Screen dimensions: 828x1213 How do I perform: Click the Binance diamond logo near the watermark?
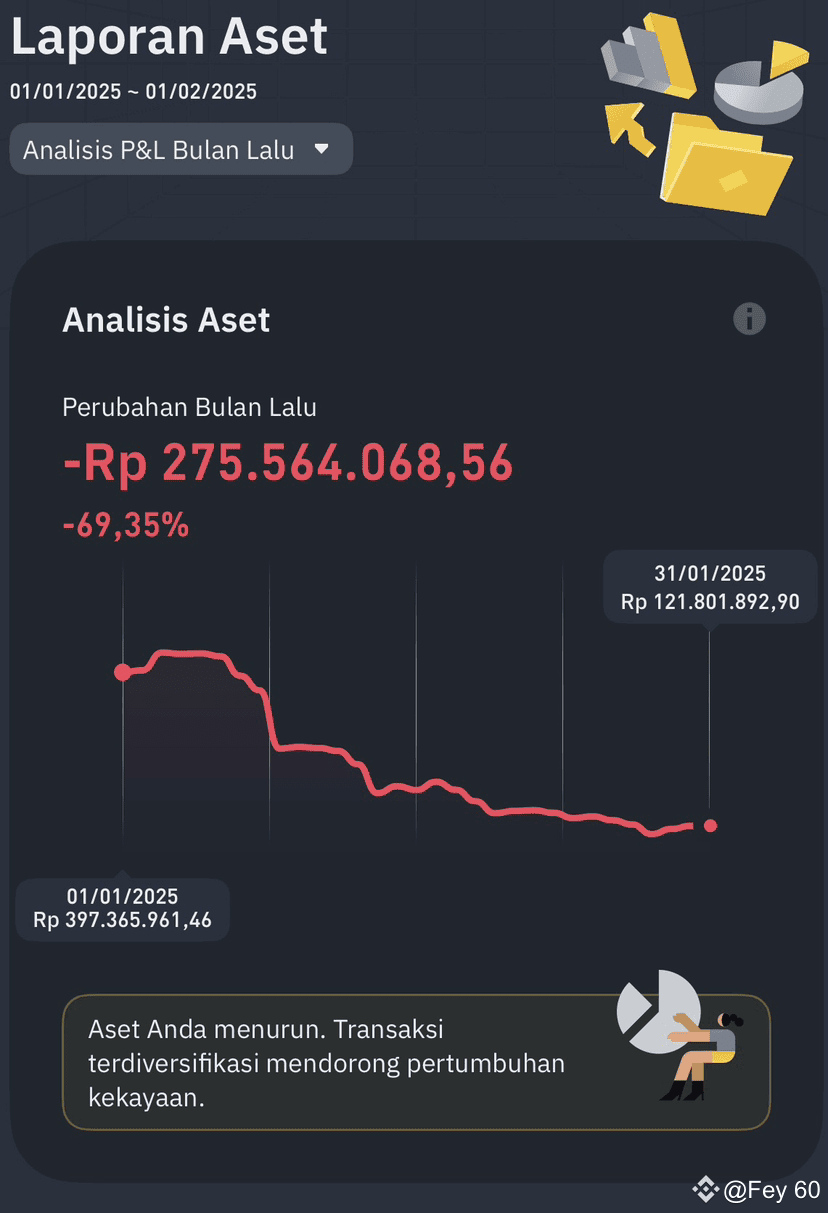pos(706,1190)
